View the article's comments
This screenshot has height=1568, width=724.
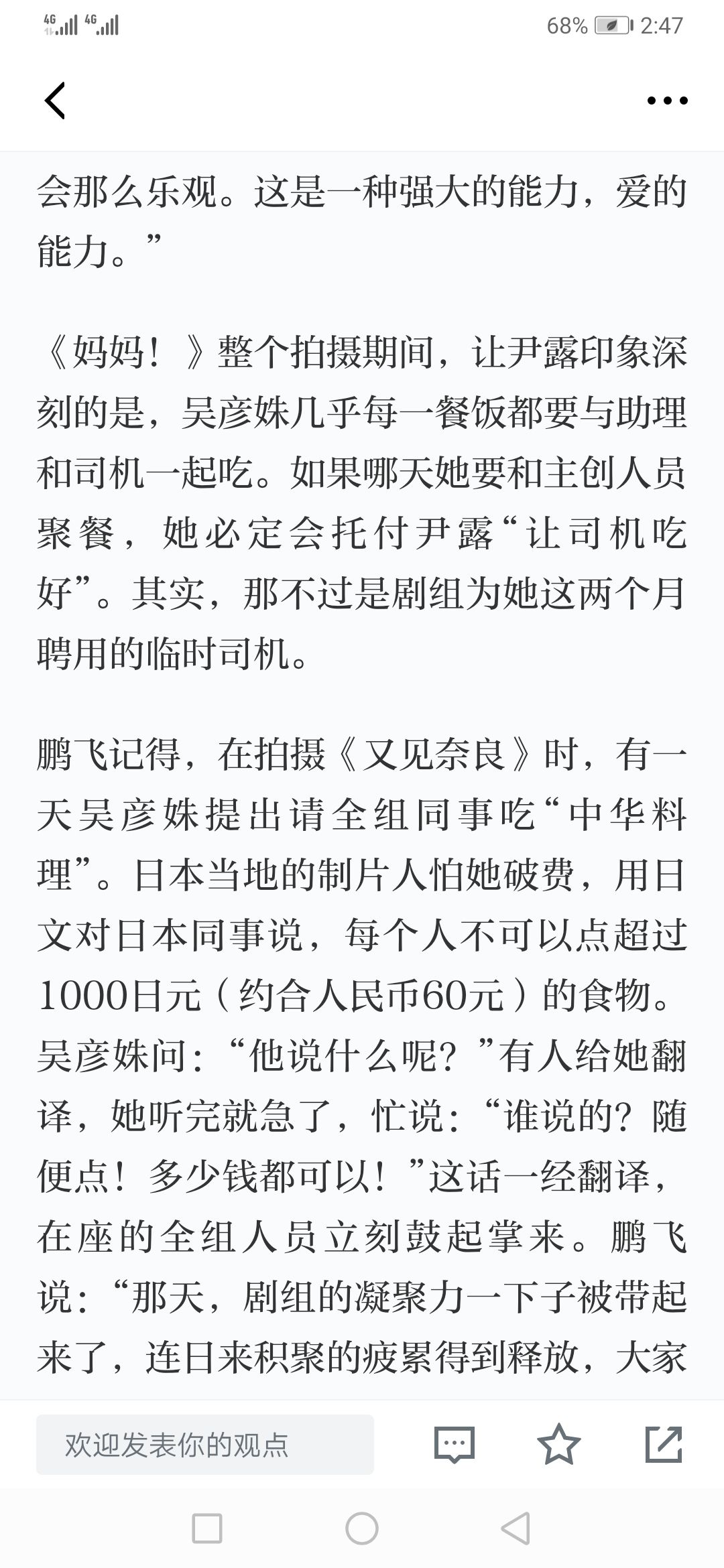[x=455, y=1445]
